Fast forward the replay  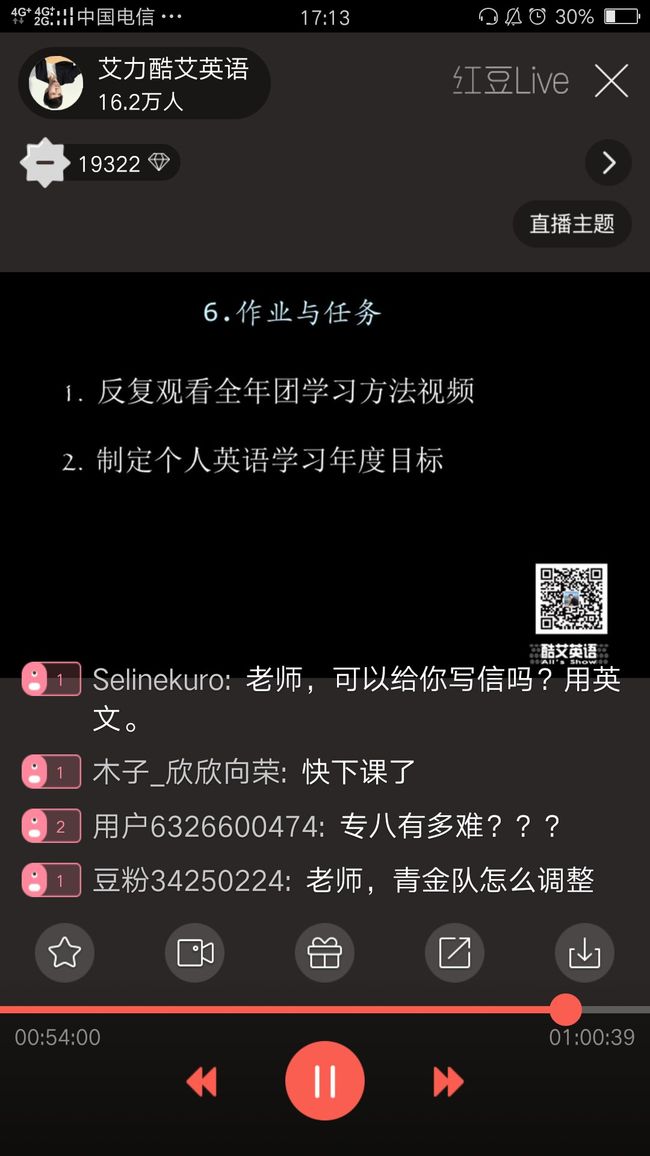(x=448, y=1082)
